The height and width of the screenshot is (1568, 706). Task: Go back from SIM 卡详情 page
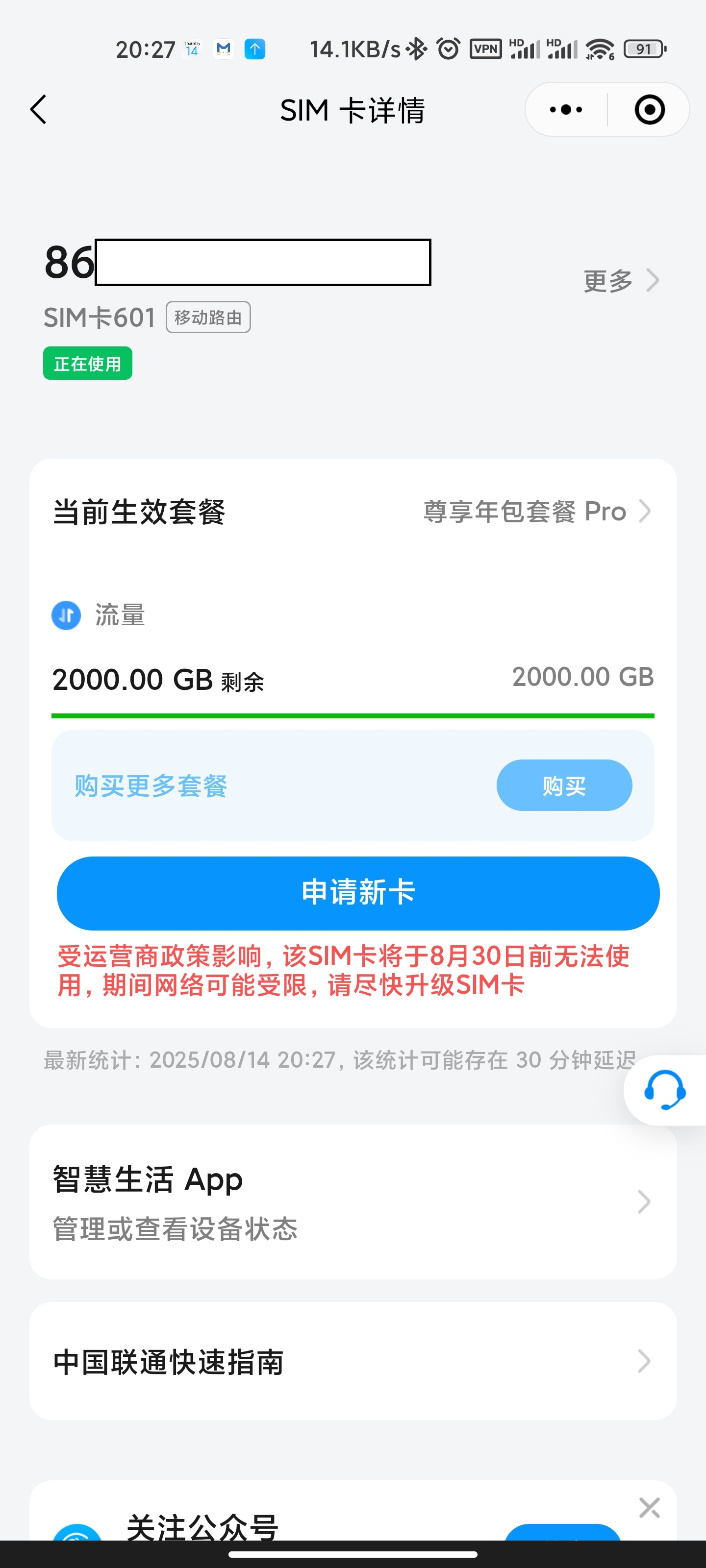[38, 110]
